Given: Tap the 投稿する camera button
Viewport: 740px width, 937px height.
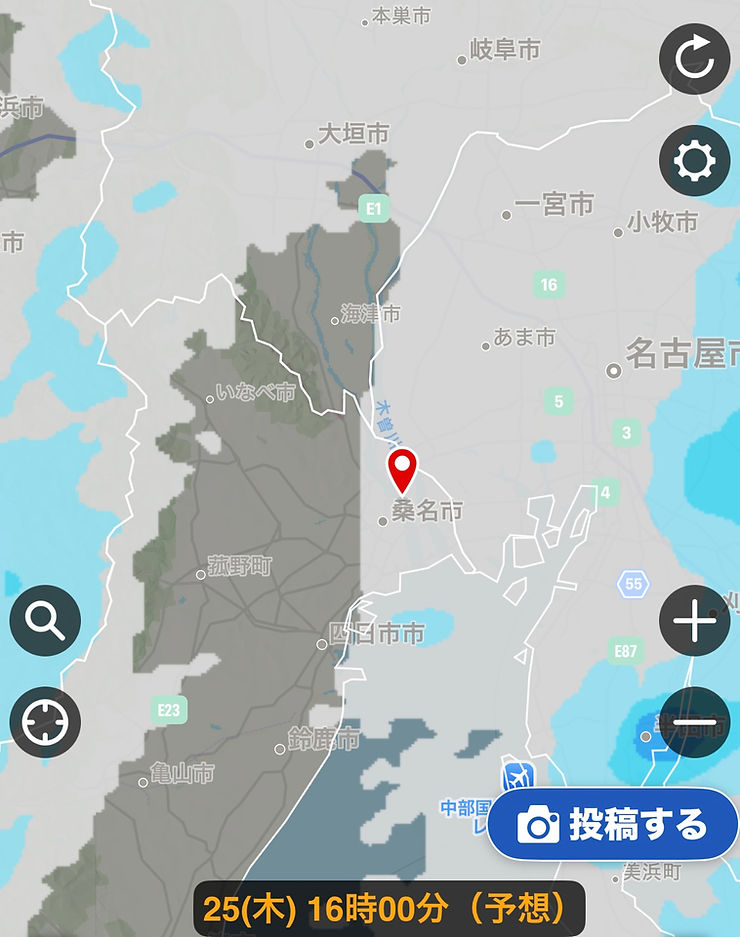Looking at the screenshot, I should [x=612, y=824].
